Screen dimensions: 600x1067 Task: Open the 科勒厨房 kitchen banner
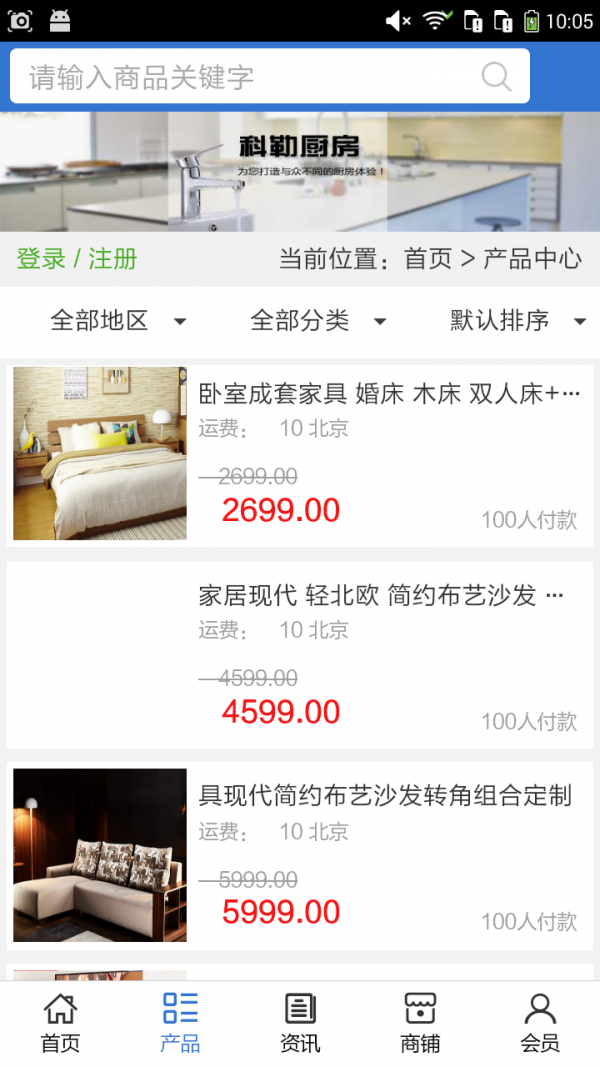coord(300,172)
